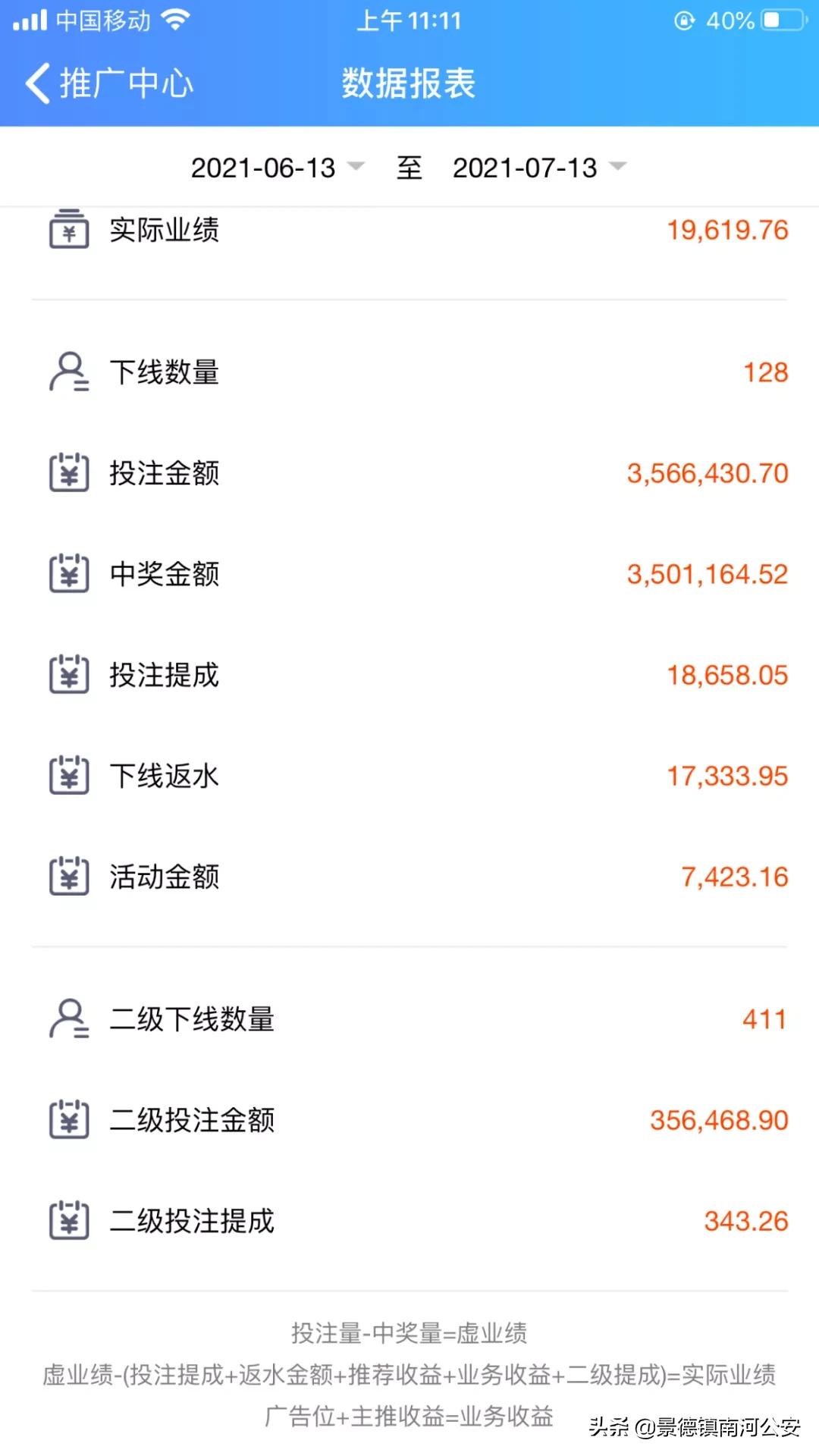Select the 投注提成 commission icon
Image resolution: width=819 pixels, height=1456 pixels.
coord(69,675)
